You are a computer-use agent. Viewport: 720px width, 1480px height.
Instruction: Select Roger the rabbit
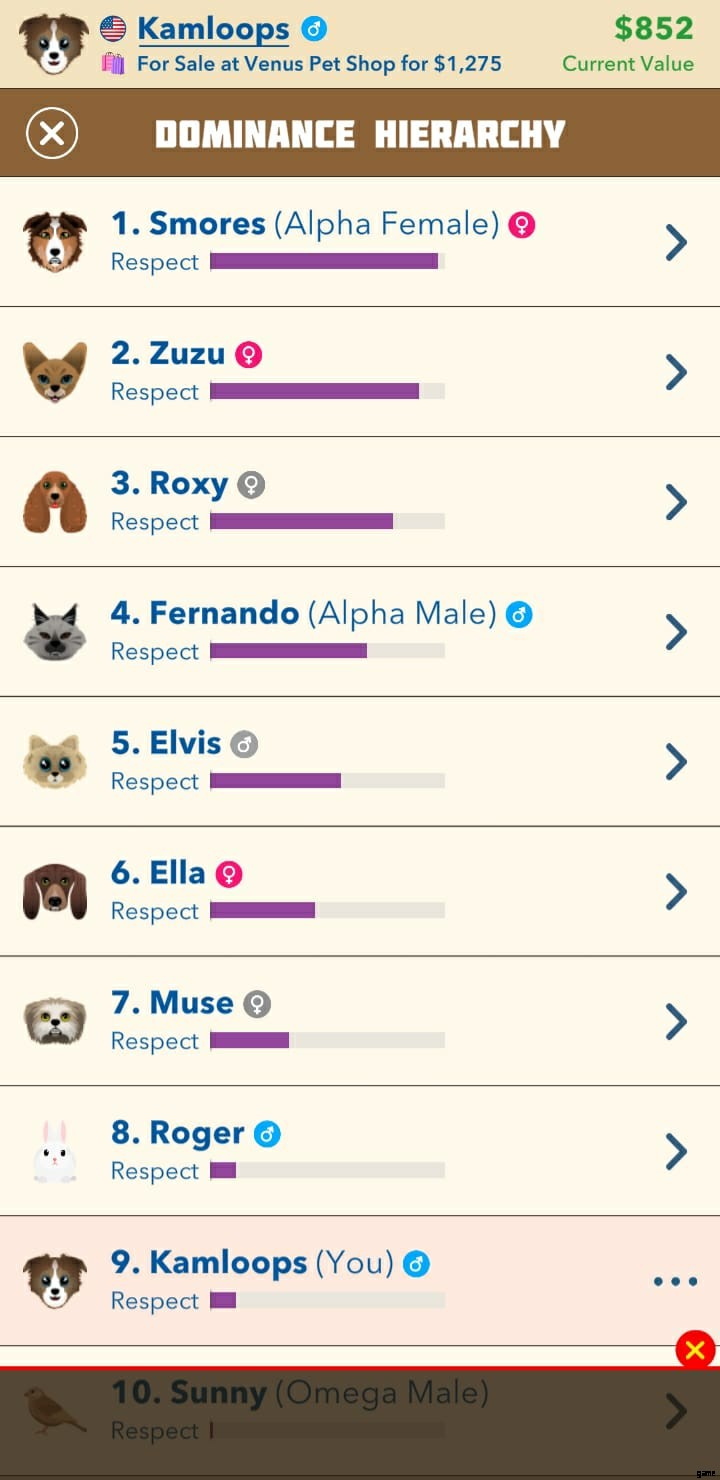[x=360, y=1152]
